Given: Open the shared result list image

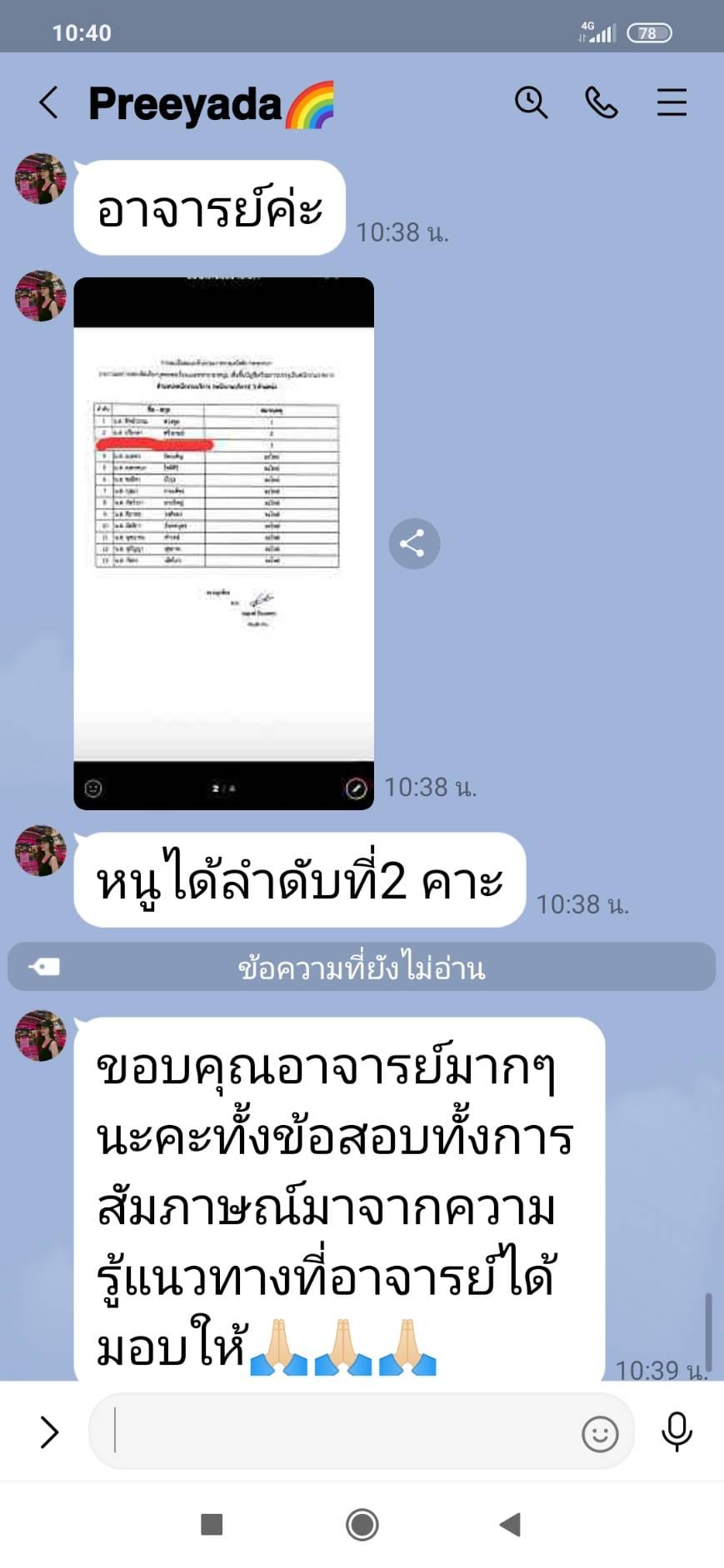Looking at the screenshot, I should pyautogui.click(x=223, y=542).
